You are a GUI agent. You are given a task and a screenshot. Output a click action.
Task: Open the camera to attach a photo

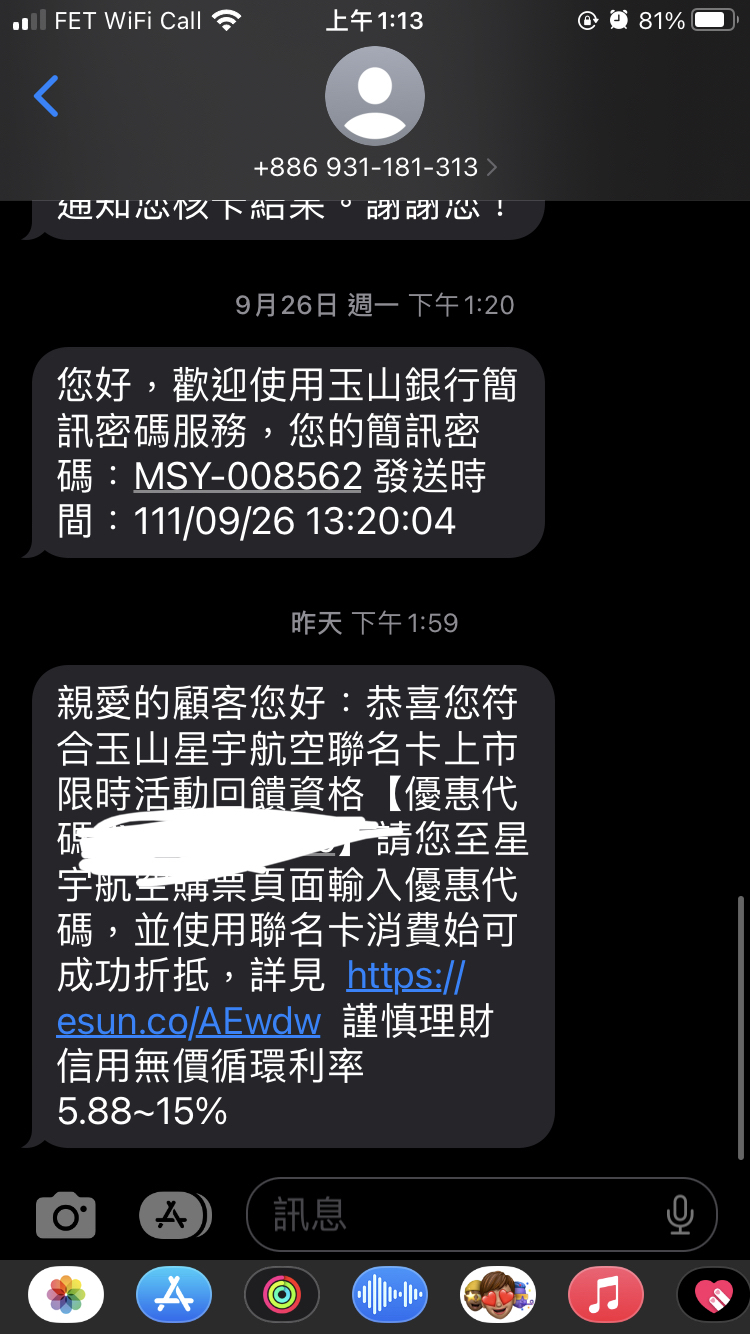(66, 1215)
